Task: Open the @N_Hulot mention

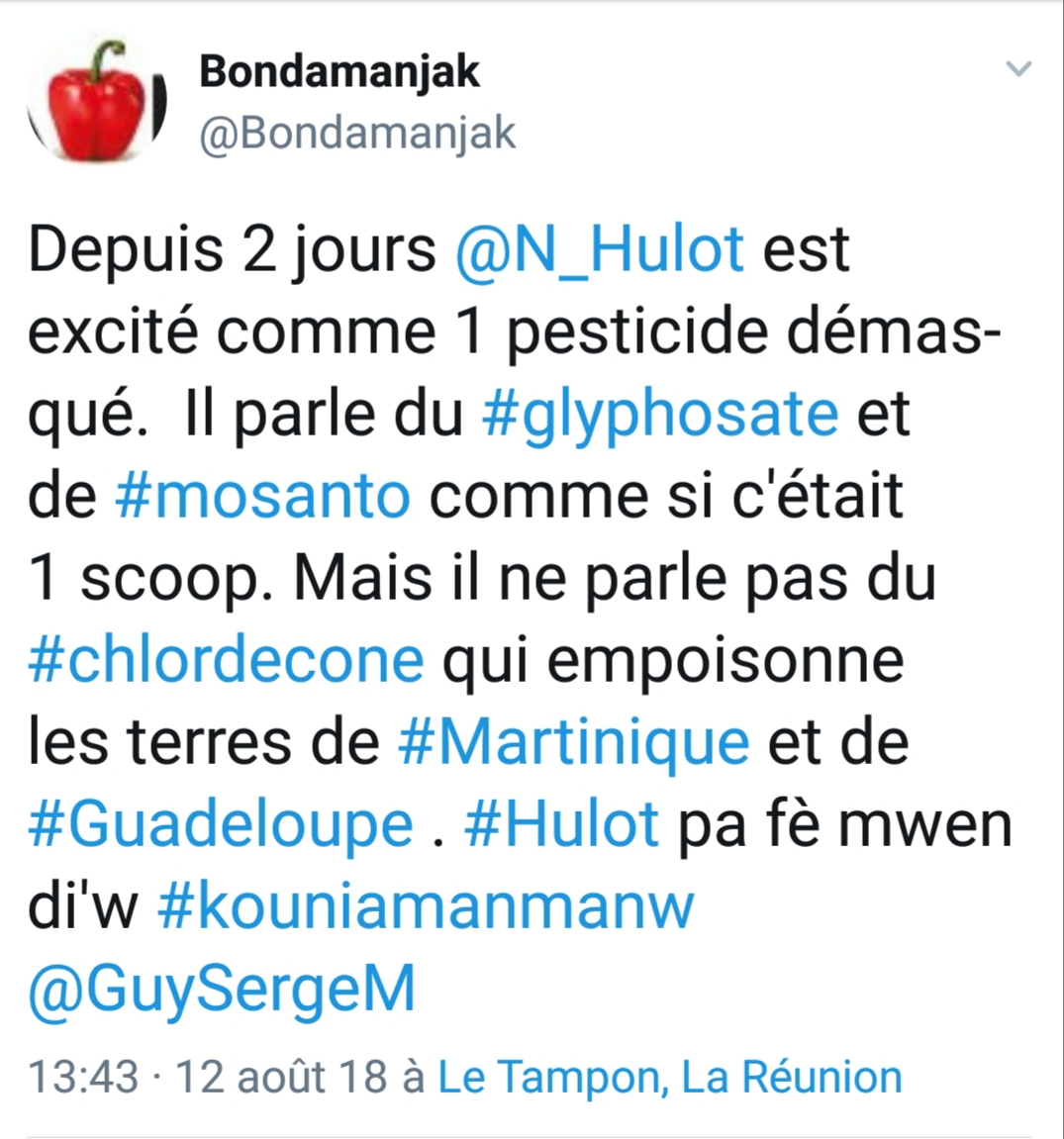Action: pos(600,249)
